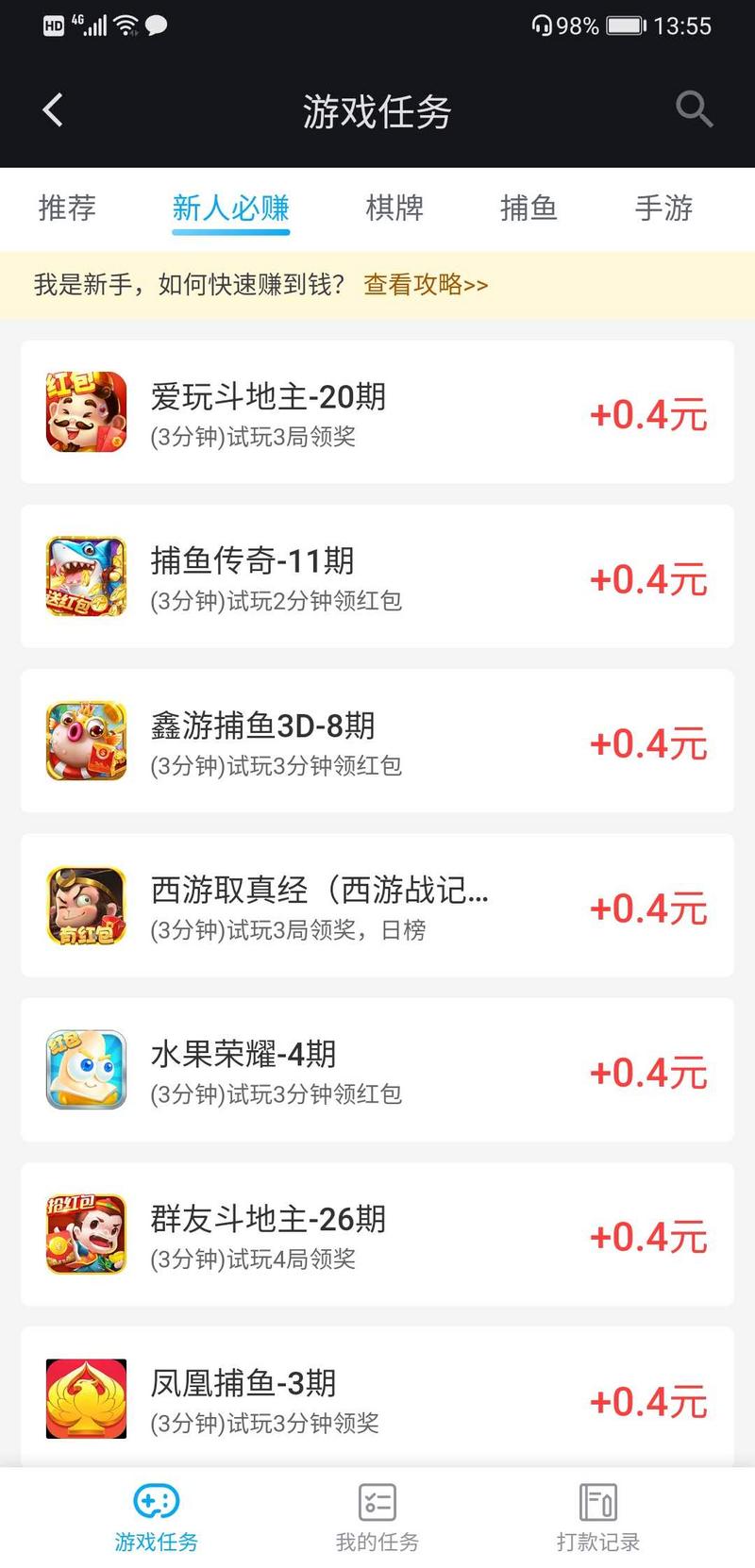Open 打款记录 payment record icon
This screenshot has height=1568, width=755.
(598, 1500)
